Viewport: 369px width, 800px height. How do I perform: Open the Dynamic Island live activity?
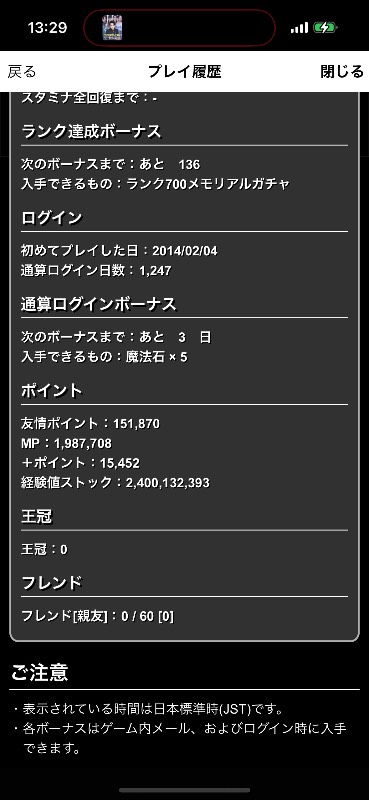click(180, 28)
